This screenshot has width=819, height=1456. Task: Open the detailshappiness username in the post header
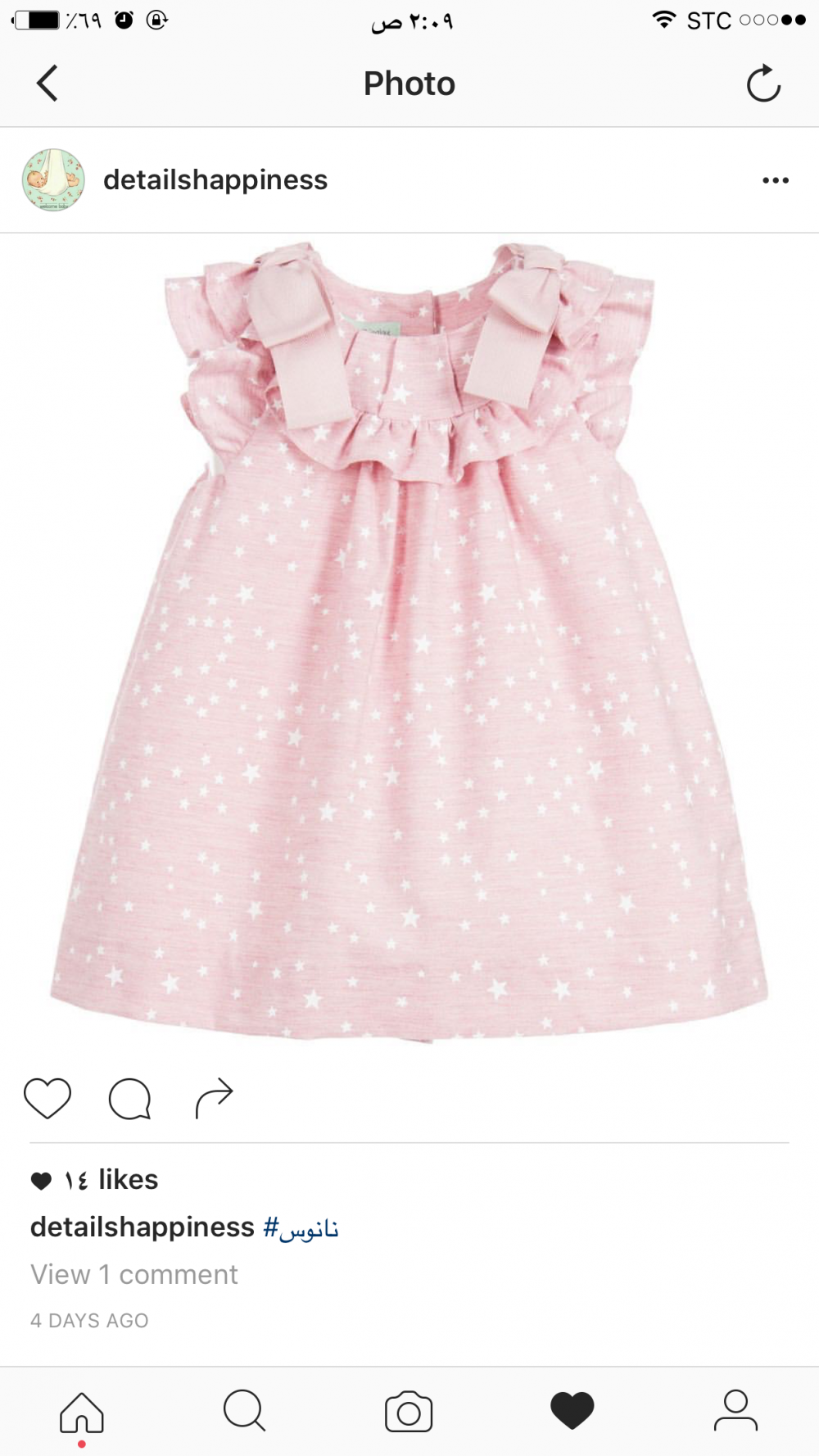(215, 180)
